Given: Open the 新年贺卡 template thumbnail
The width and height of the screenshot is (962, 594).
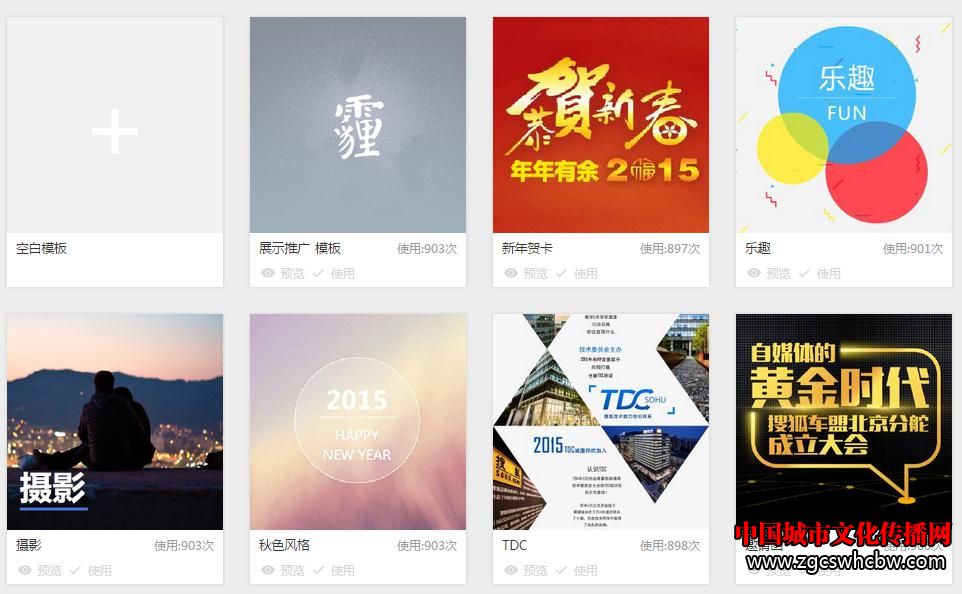Looking at the screenshot, I should click(x=601, y=125).
